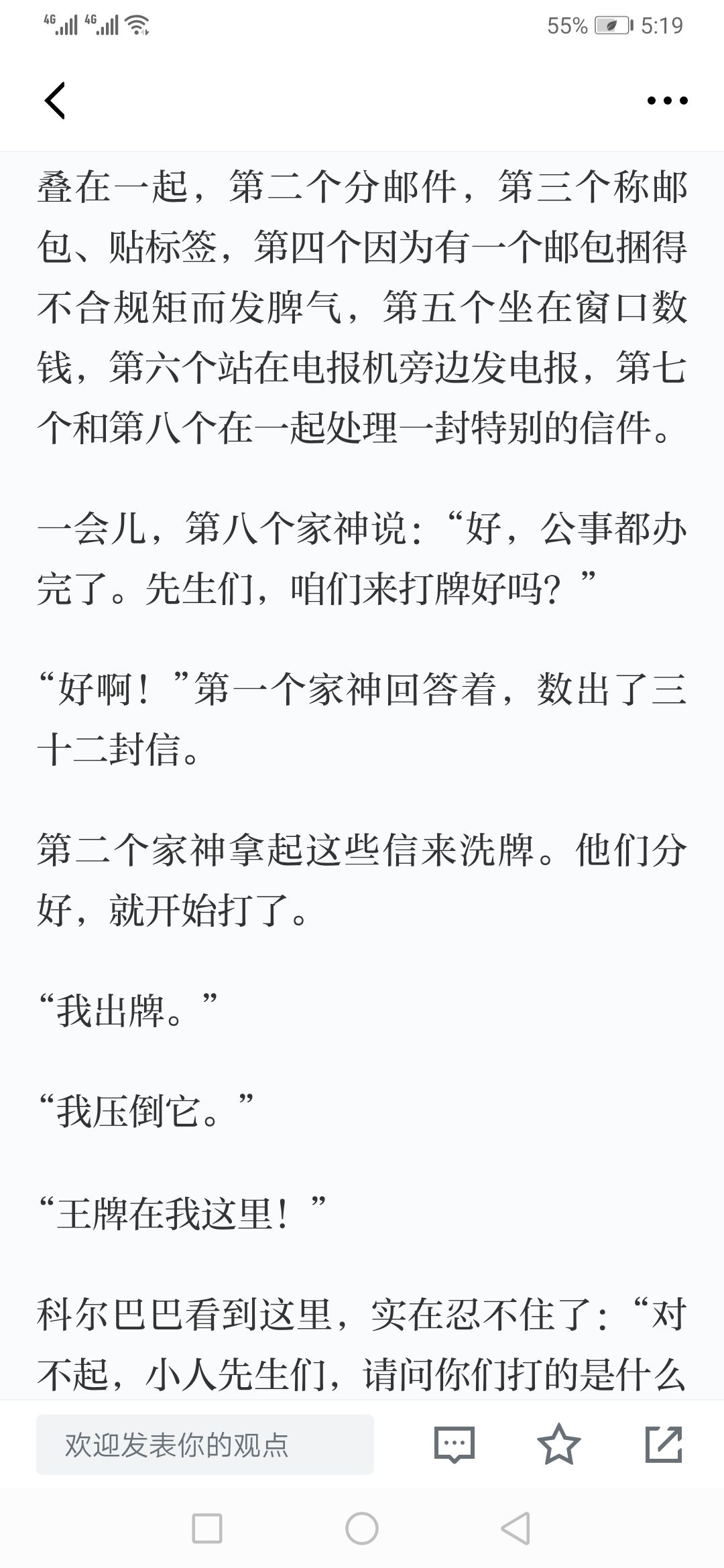Tap the 欢迎发表你的观点 comment field
Viewport: 724px width, 1568px height.
click(x=205, y=1445)
